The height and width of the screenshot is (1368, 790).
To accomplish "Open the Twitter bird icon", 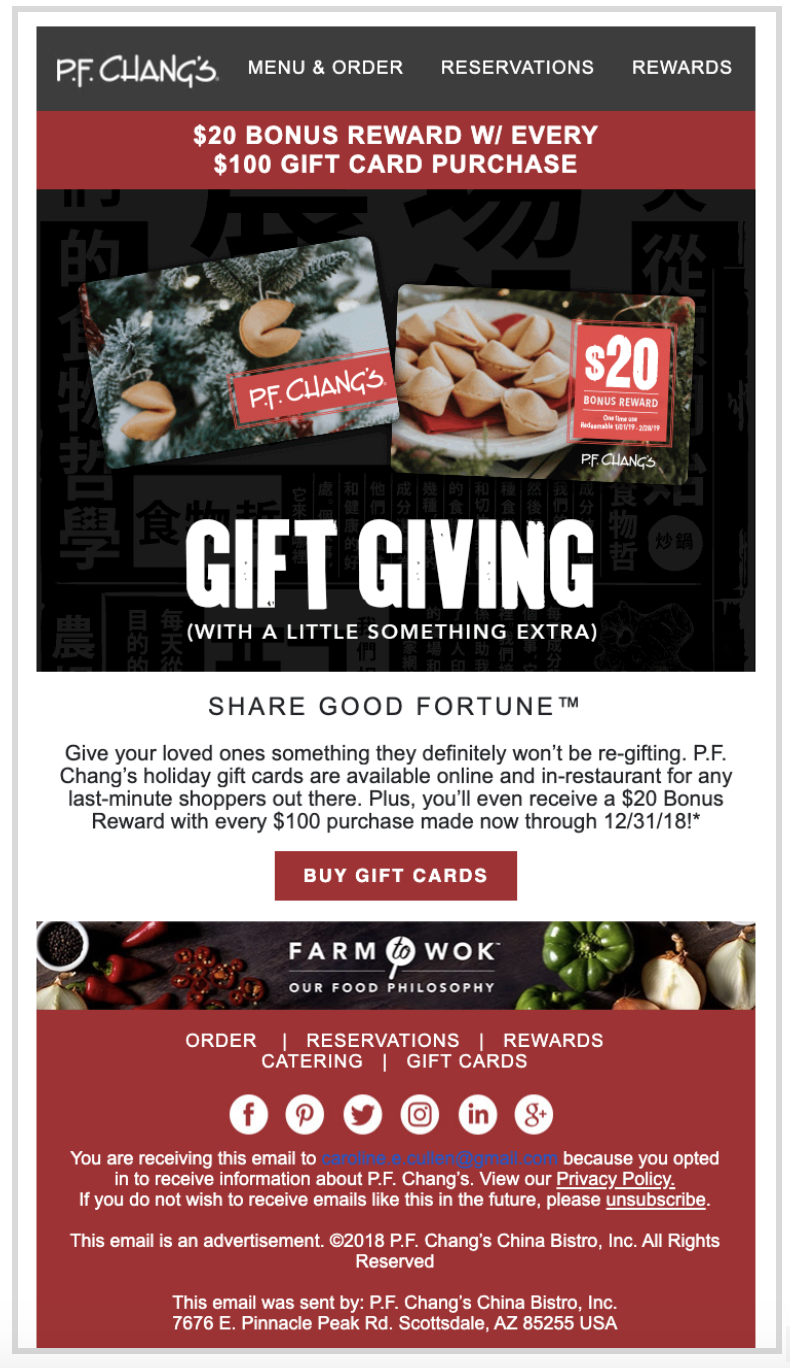I will pyautogui.click(x=362, y=1114).
